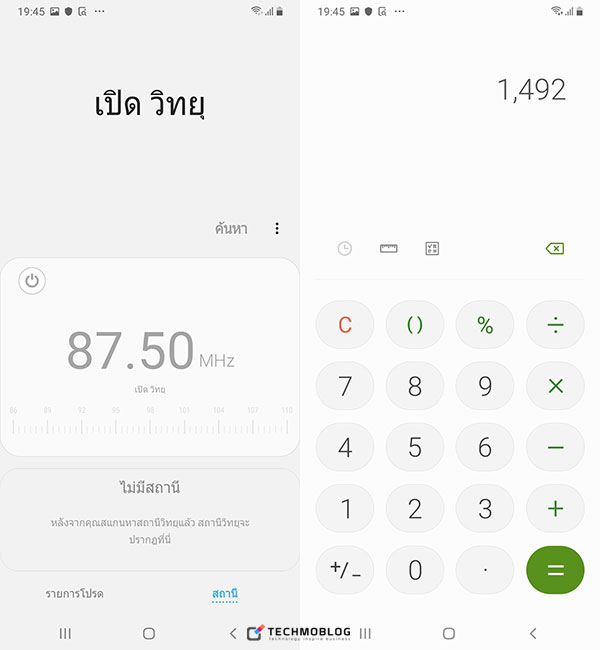Tap the ค้นหา scan button
This screenshot has height=650, width=600.
(231, 229)
